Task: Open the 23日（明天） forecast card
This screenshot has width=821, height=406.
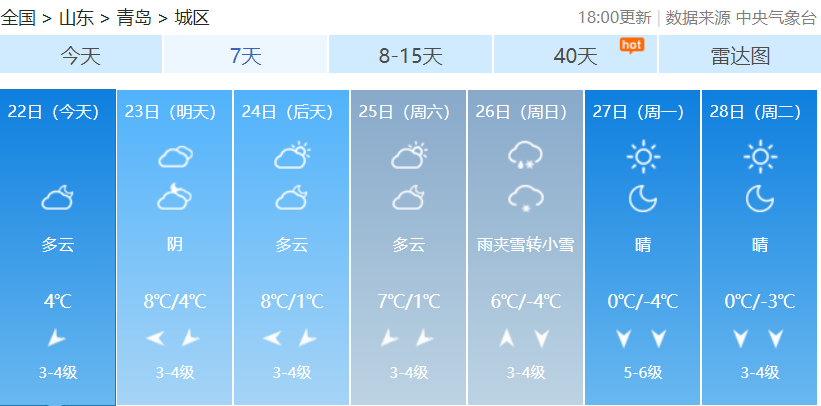Action: click(x=174, y=245)
